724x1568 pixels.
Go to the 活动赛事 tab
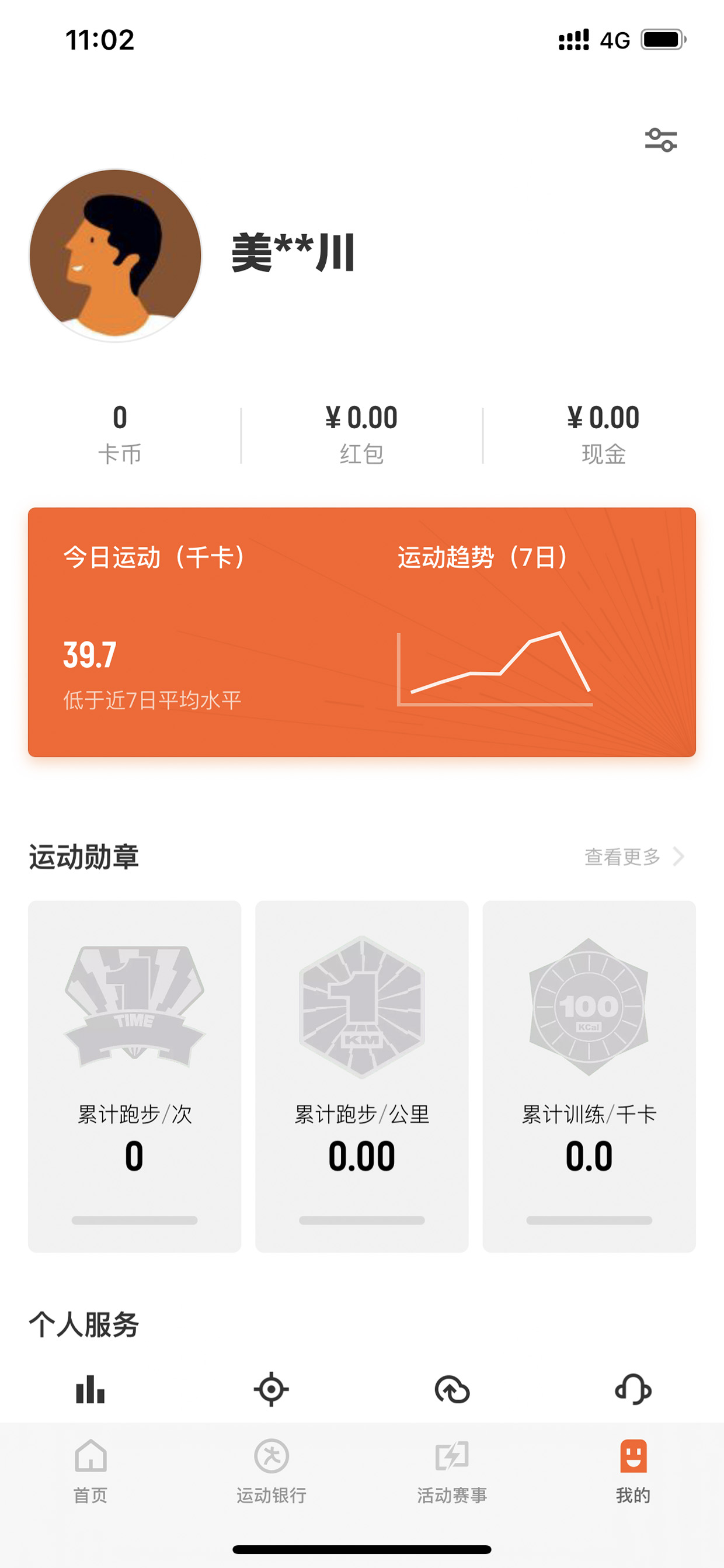point(452,1470)
